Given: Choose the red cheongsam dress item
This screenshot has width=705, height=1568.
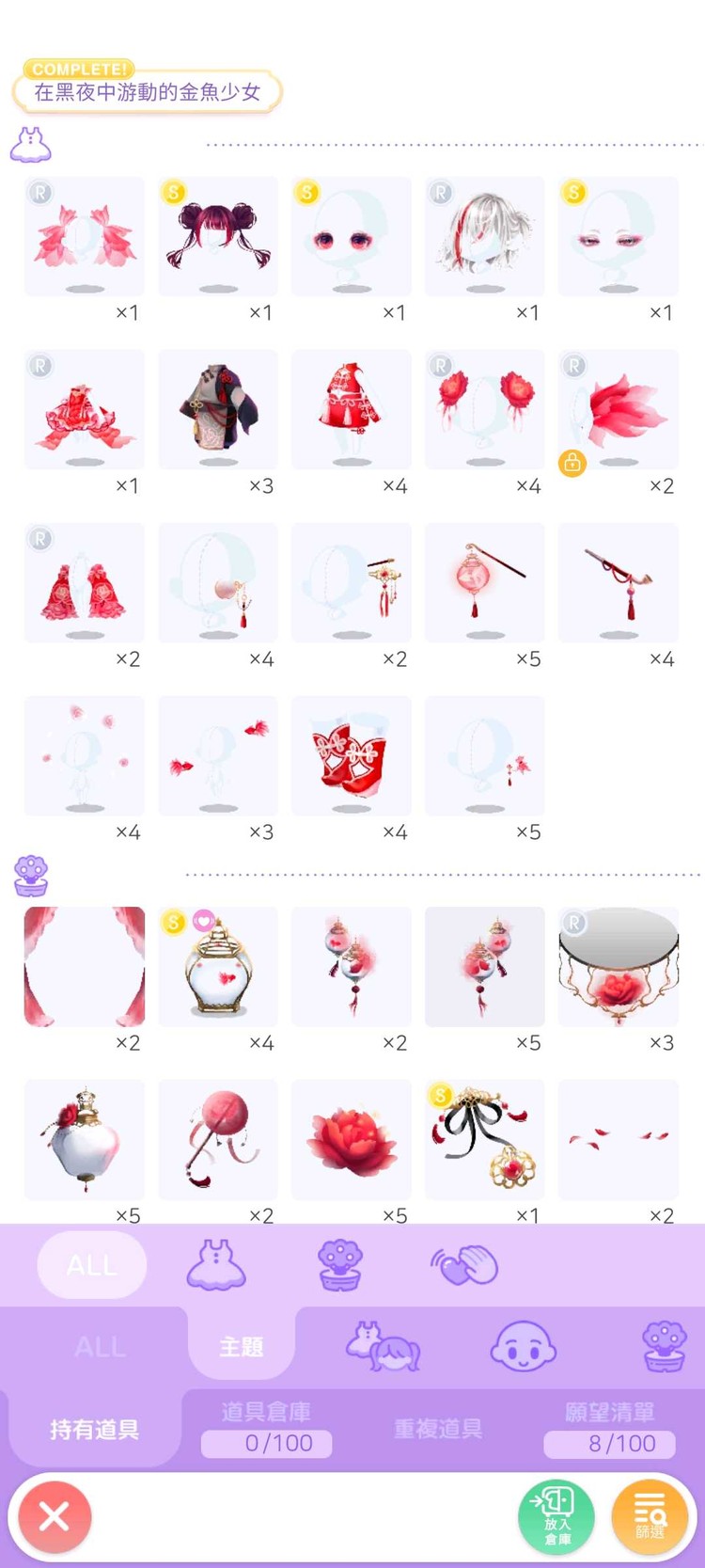Looking at the screenshot, I should click(352, 410).
